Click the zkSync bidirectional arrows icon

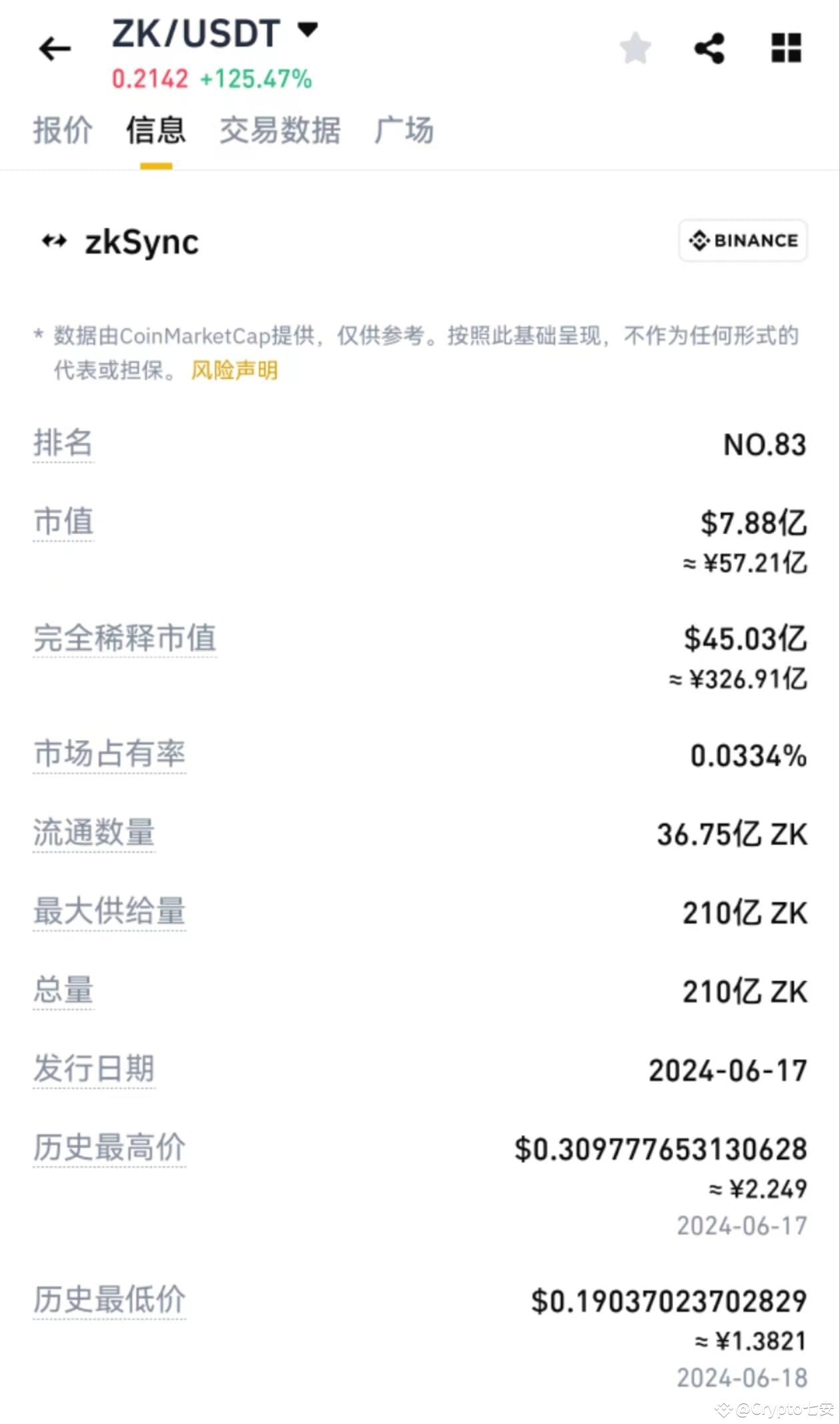point(54,242)
